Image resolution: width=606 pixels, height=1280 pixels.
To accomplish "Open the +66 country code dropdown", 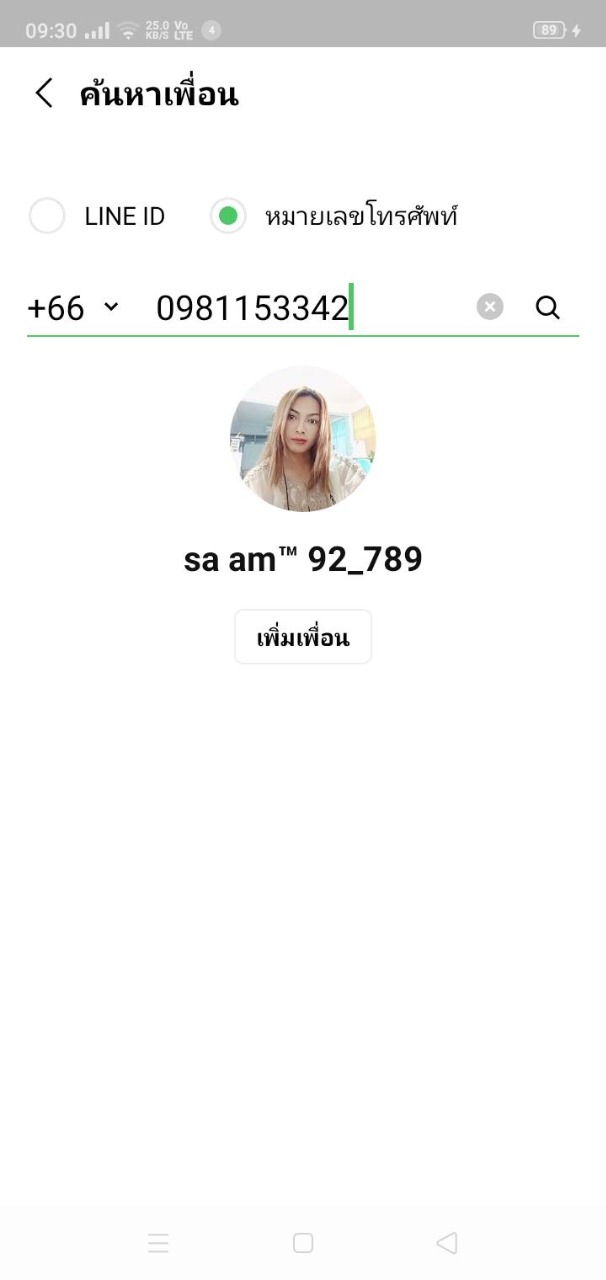I will [x=73, y=307].
